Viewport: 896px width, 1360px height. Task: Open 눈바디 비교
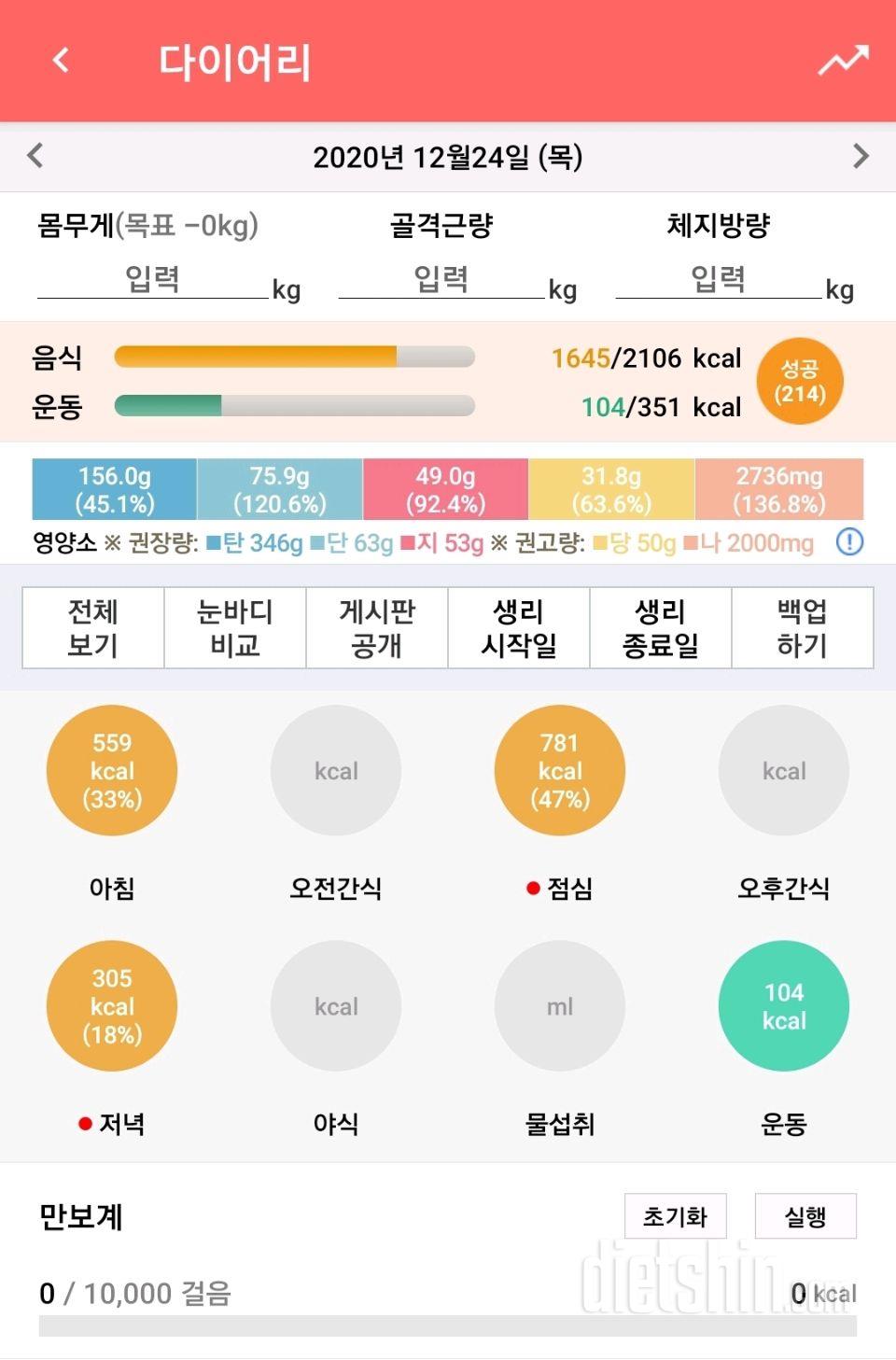tap(235, 628)
